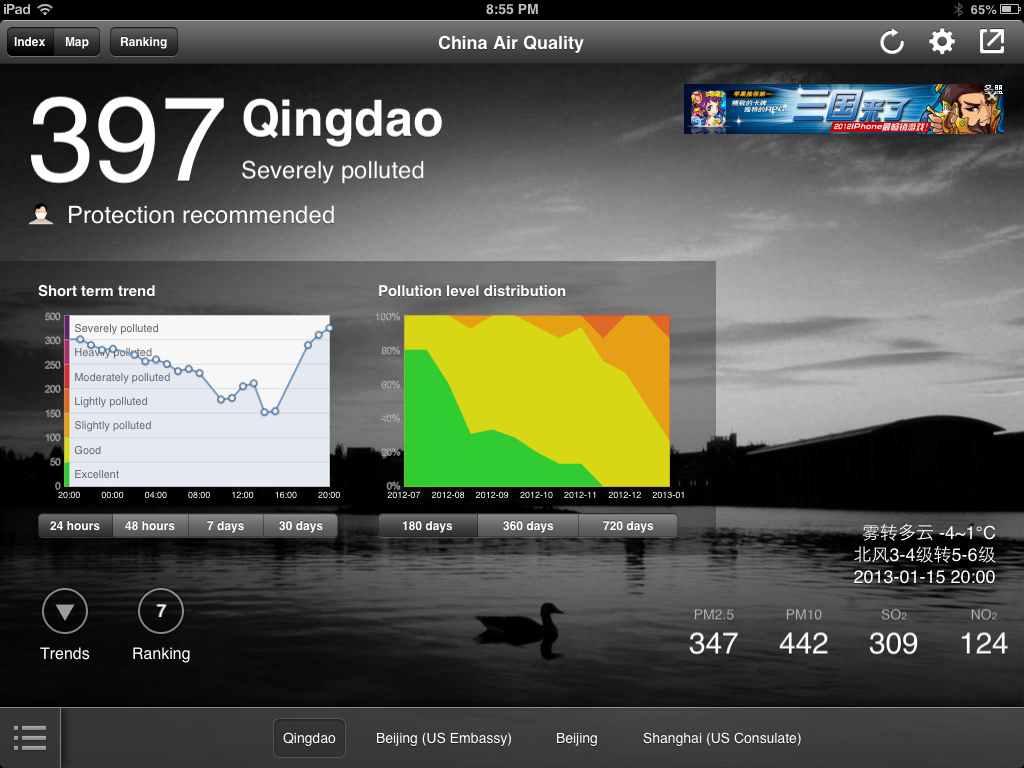Switch distribution to 360 days
The image size is (1024, 768).
pyautogui.click(x=528, y=526)
